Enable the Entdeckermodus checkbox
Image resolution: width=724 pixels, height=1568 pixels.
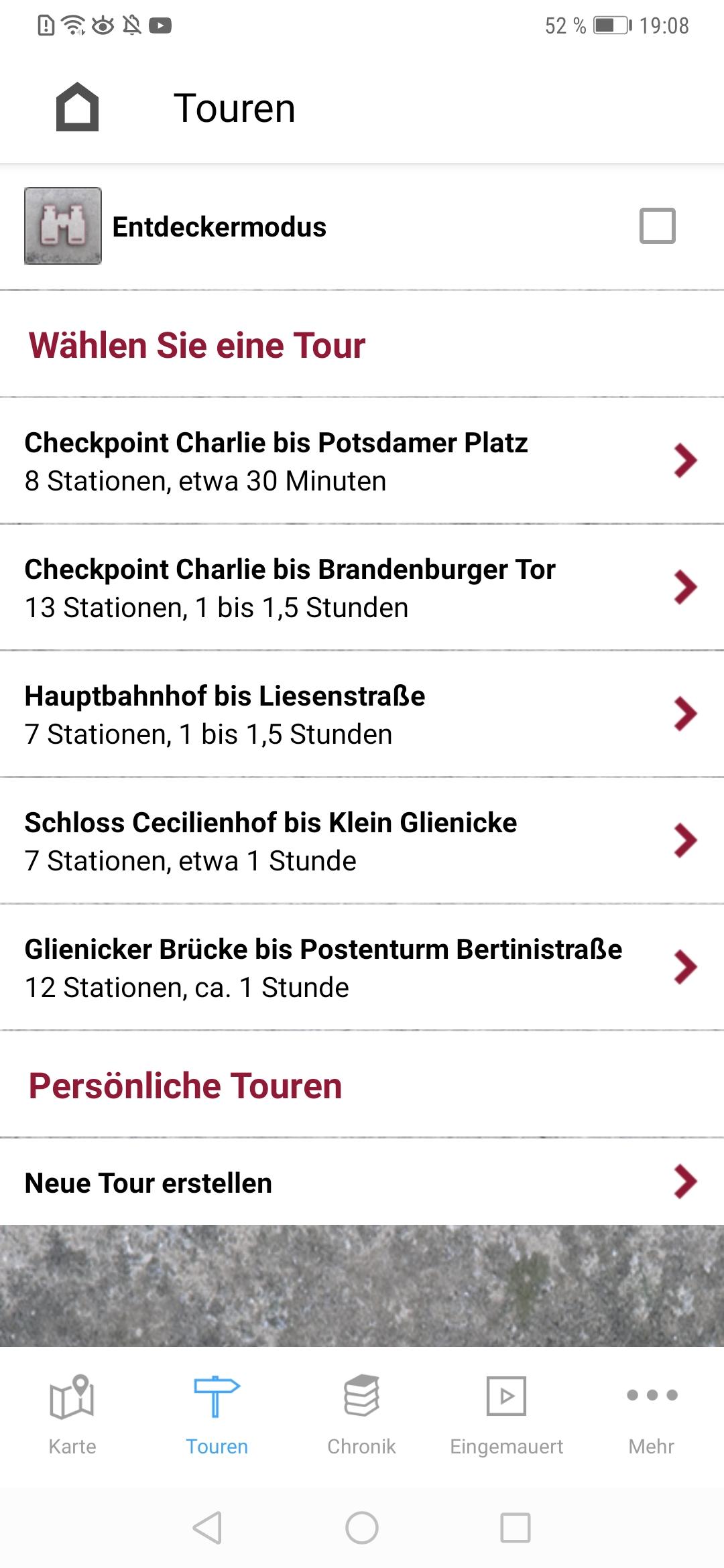657,226
